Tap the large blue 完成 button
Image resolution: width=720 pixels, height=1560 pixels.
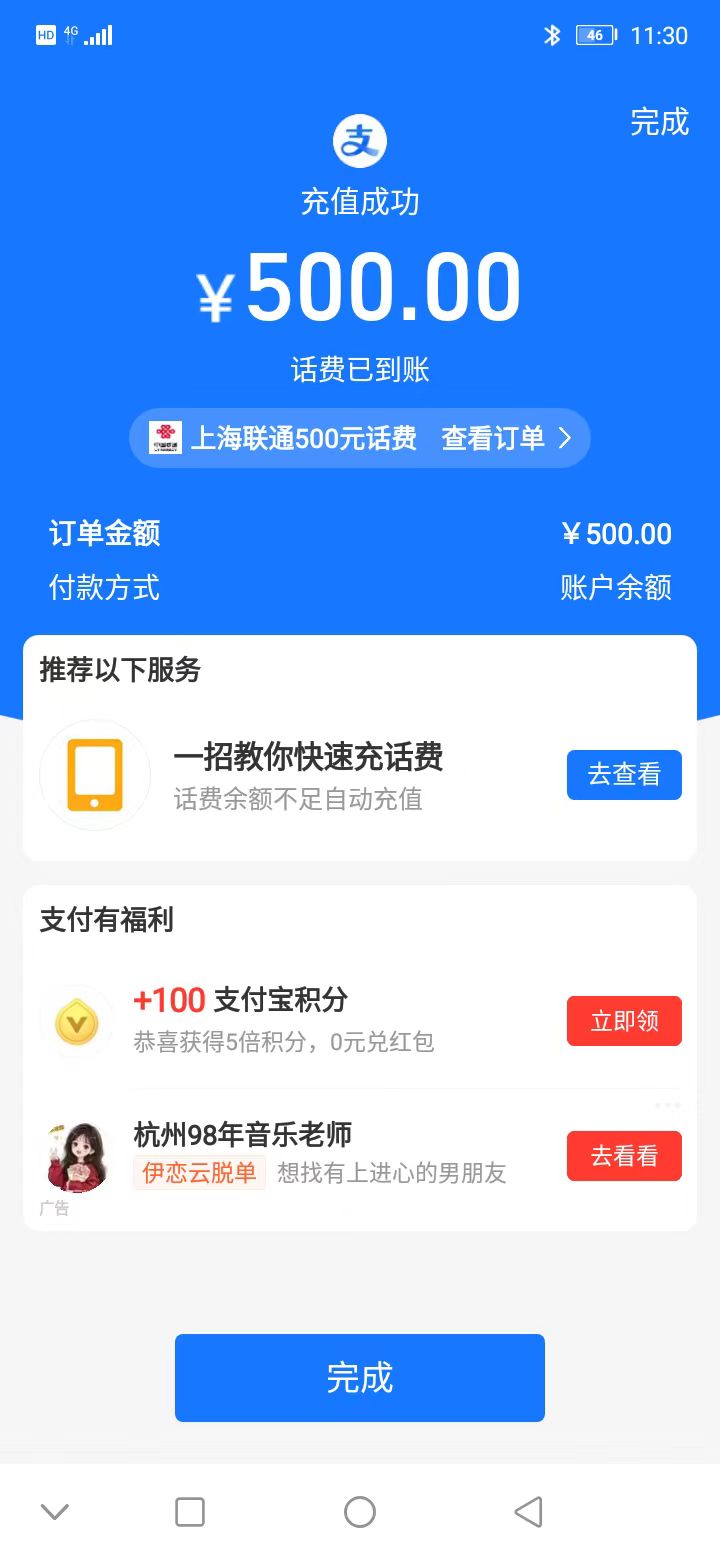click(360, 1378)
